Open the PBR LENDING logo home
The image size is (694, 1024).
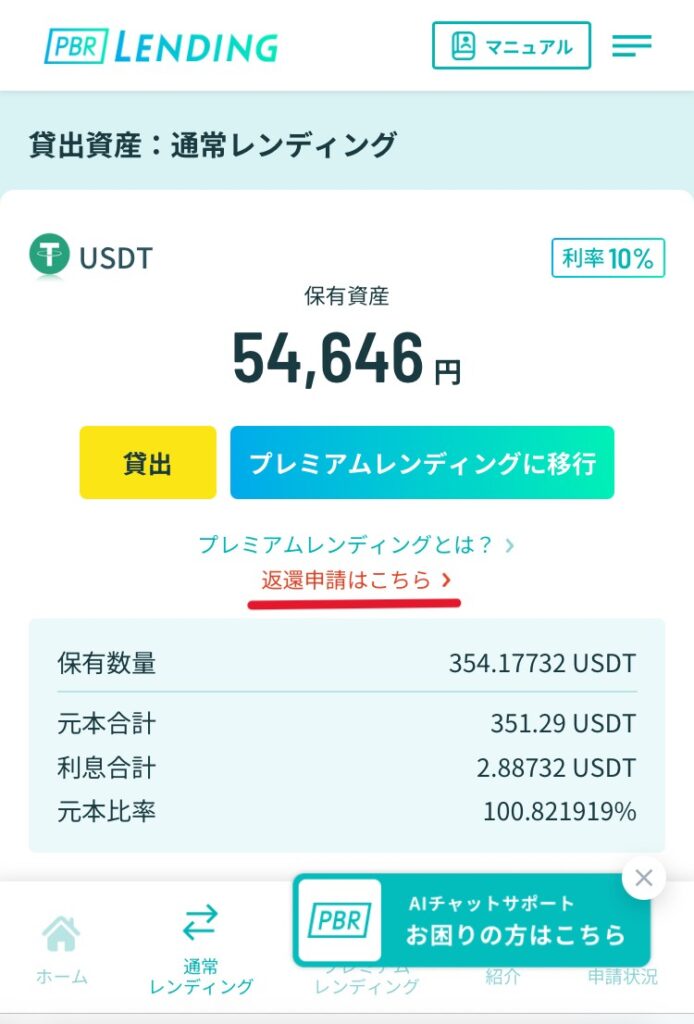(x=162, y=47)
